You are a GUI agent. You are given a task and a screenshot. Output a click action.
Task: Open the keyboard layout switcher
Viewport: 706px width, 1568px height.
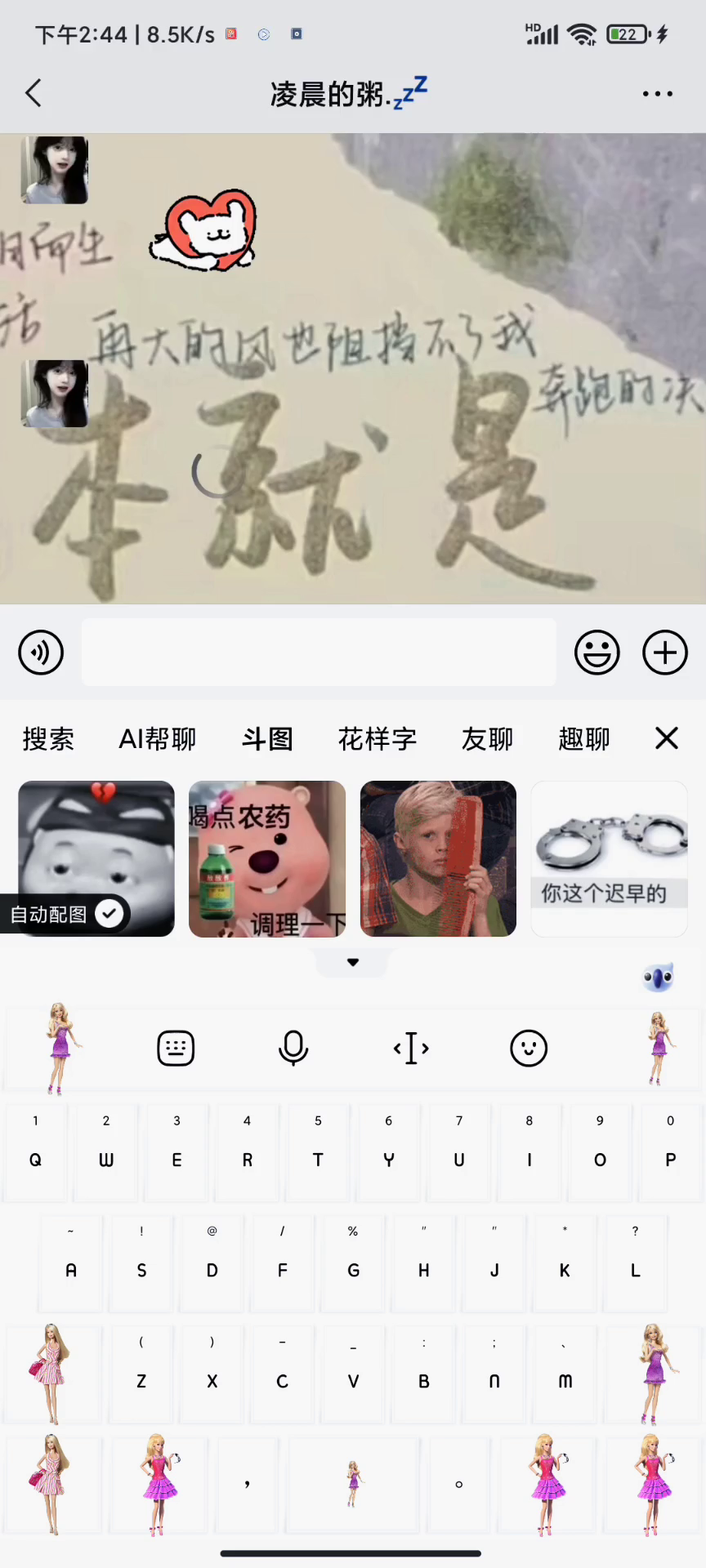click(x=176, y=1048)
